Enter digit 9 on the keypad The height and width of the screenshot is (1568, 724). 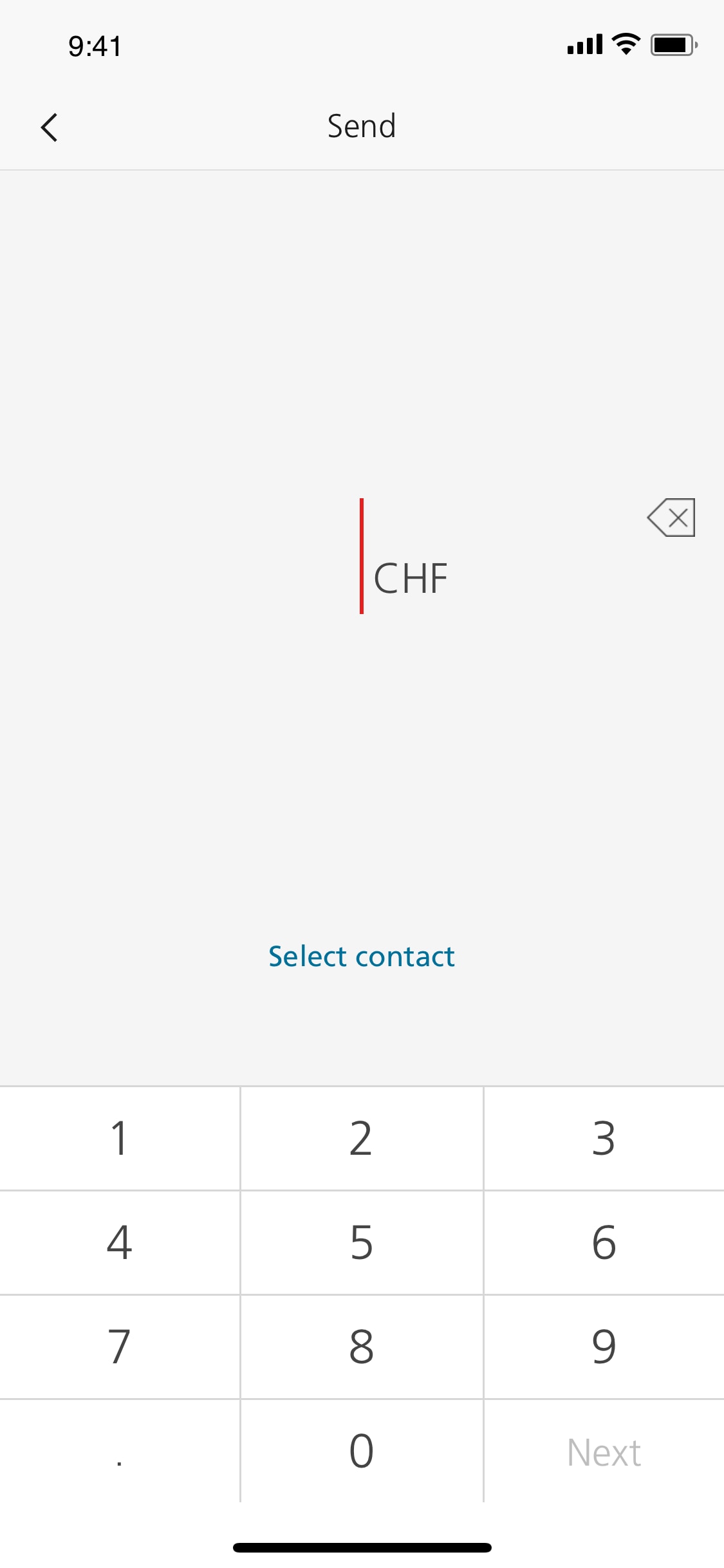604,1347
